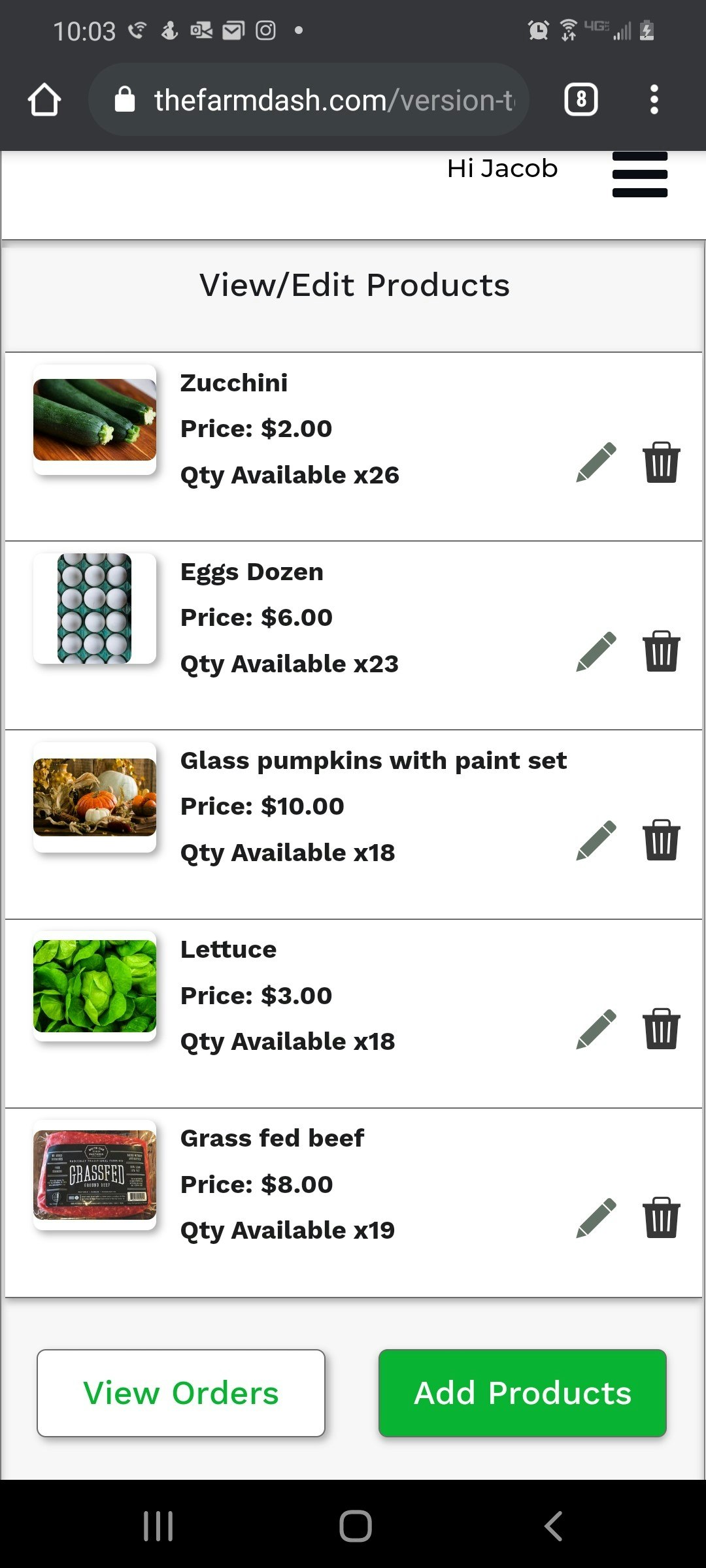The width and height of the screenshot is (706, 1568).
Task: Open View Orders
Action: click(x=181, y=1393)
